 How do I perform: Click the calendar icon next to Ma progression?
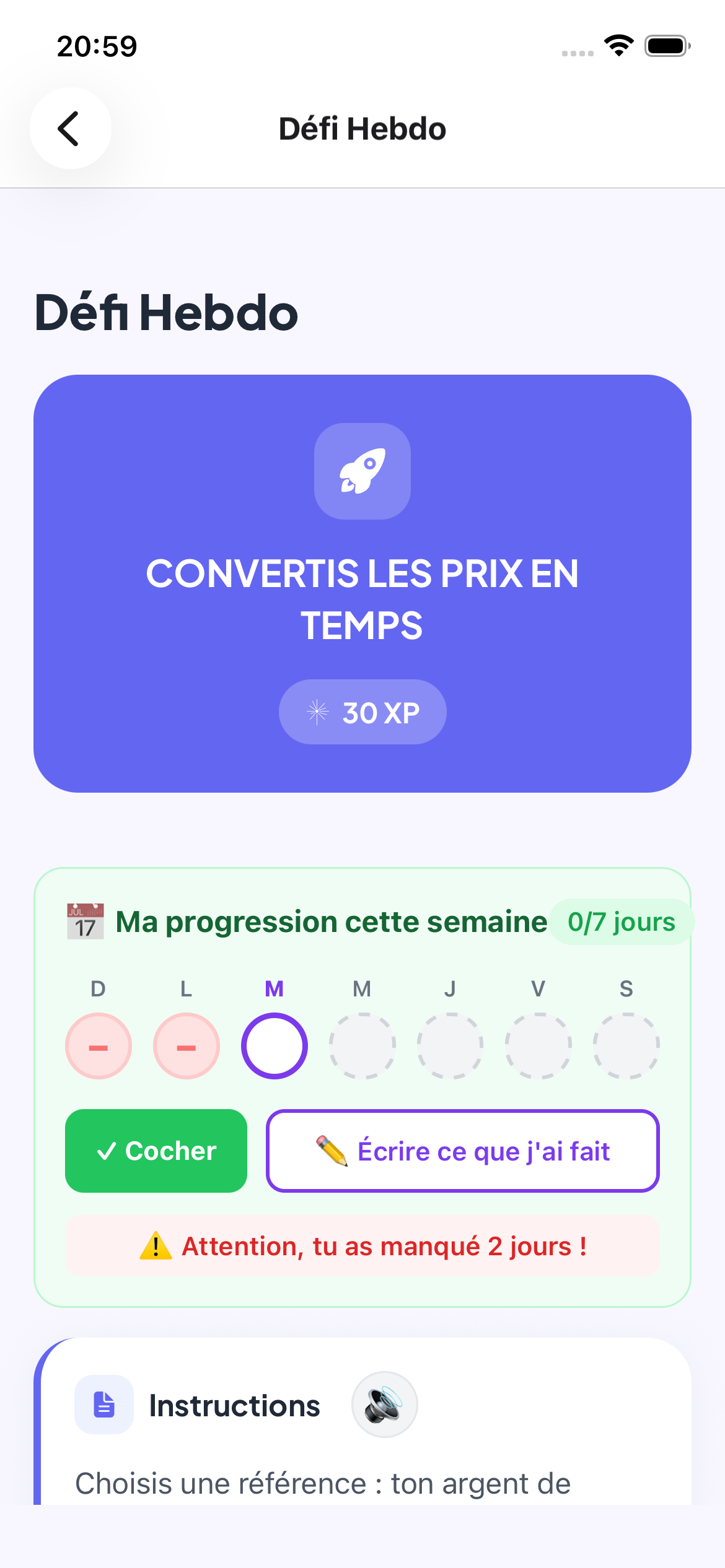tap(85, 921)
